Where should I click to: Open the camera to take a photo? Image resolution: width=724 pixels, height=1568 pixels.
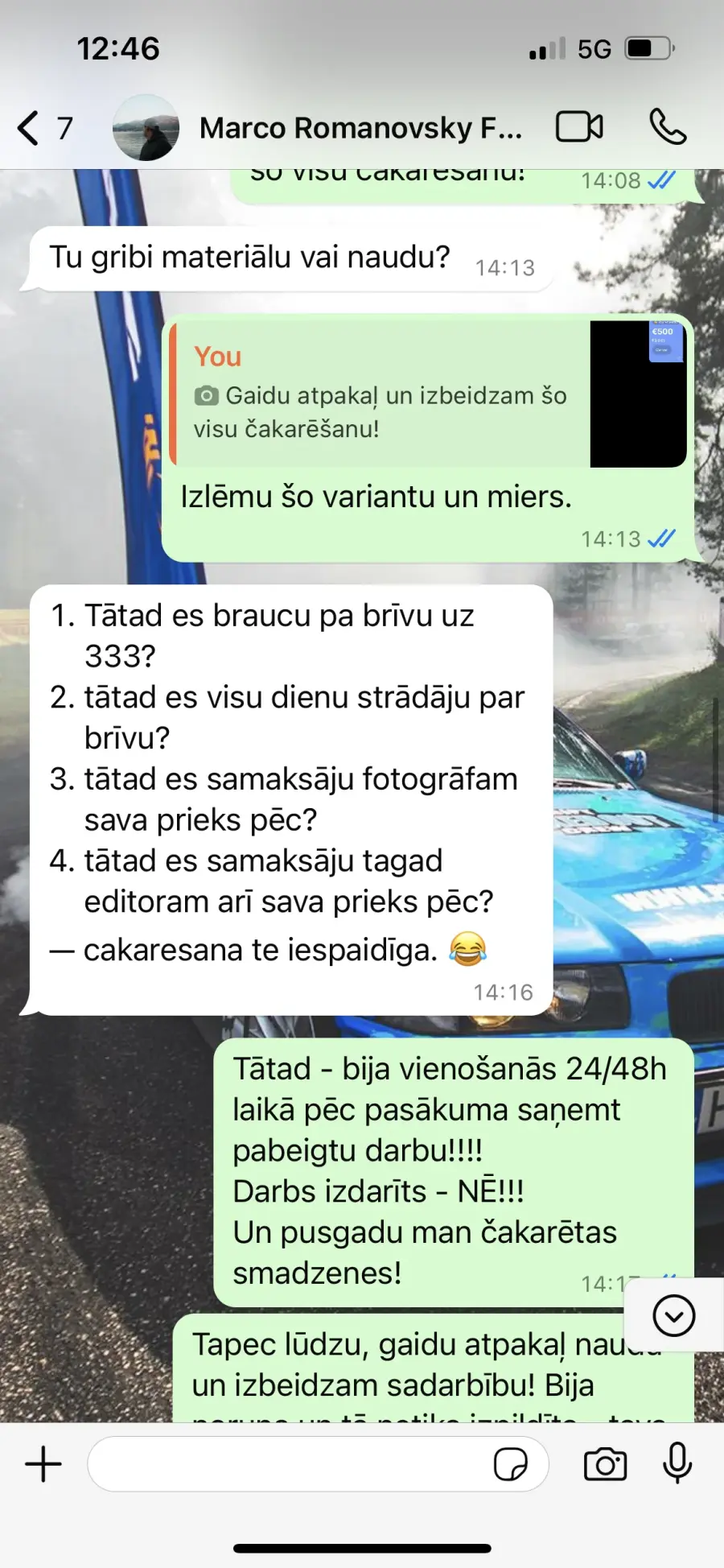(x=605, y=1464)
